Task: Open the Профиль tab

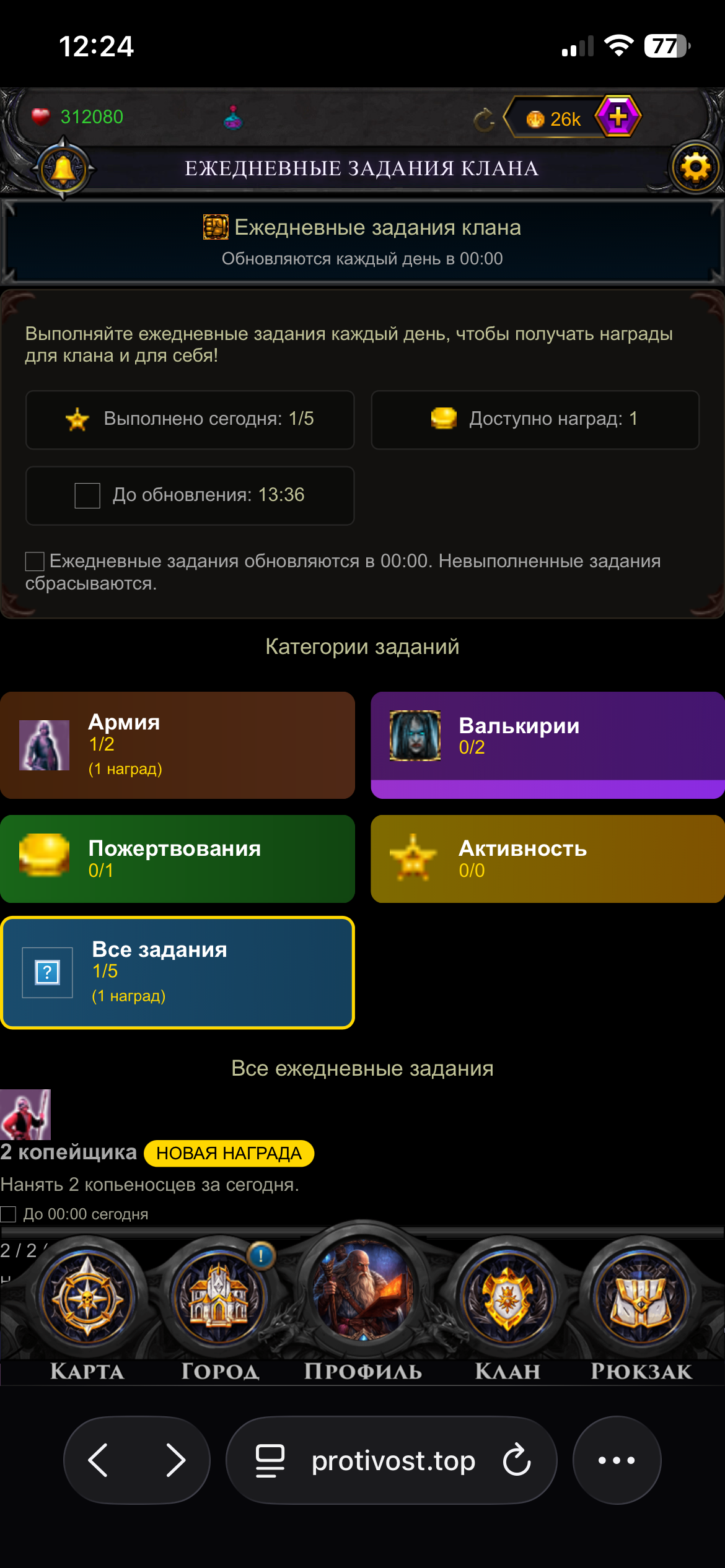Action: [363, 1300]
